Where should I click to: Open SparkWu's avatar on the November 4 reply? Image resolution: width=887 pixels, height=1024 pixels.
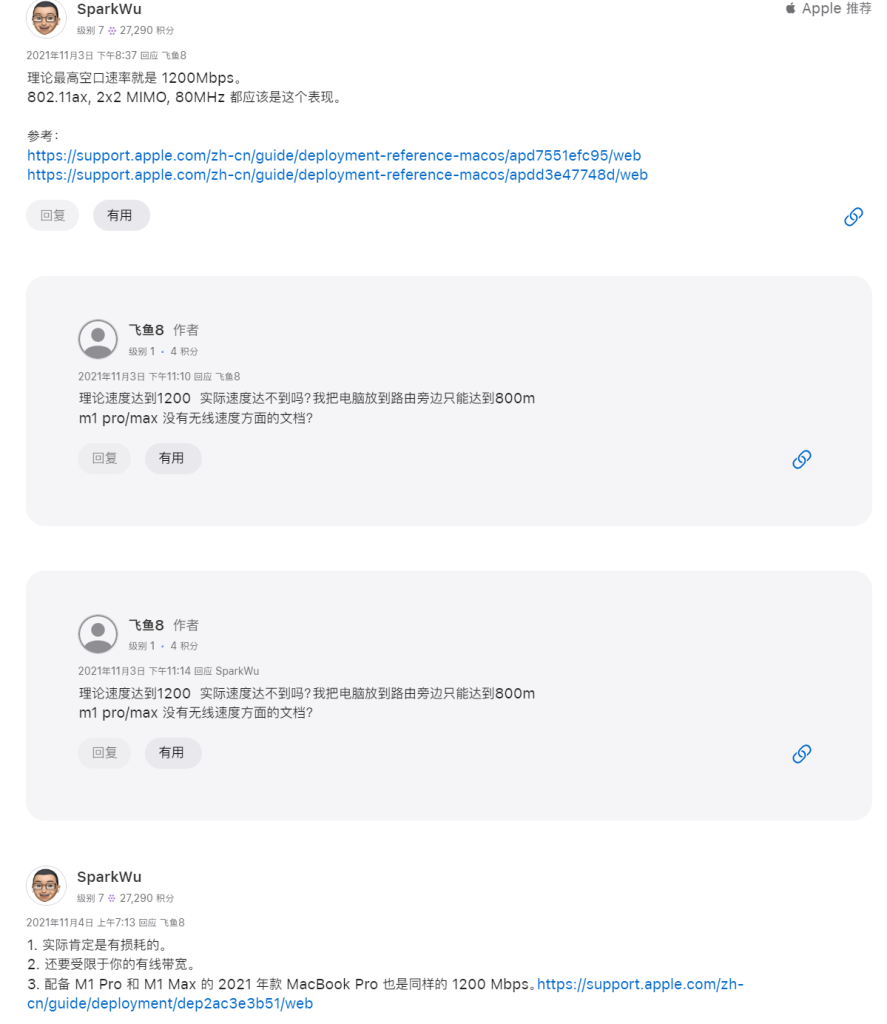point(45,885)
